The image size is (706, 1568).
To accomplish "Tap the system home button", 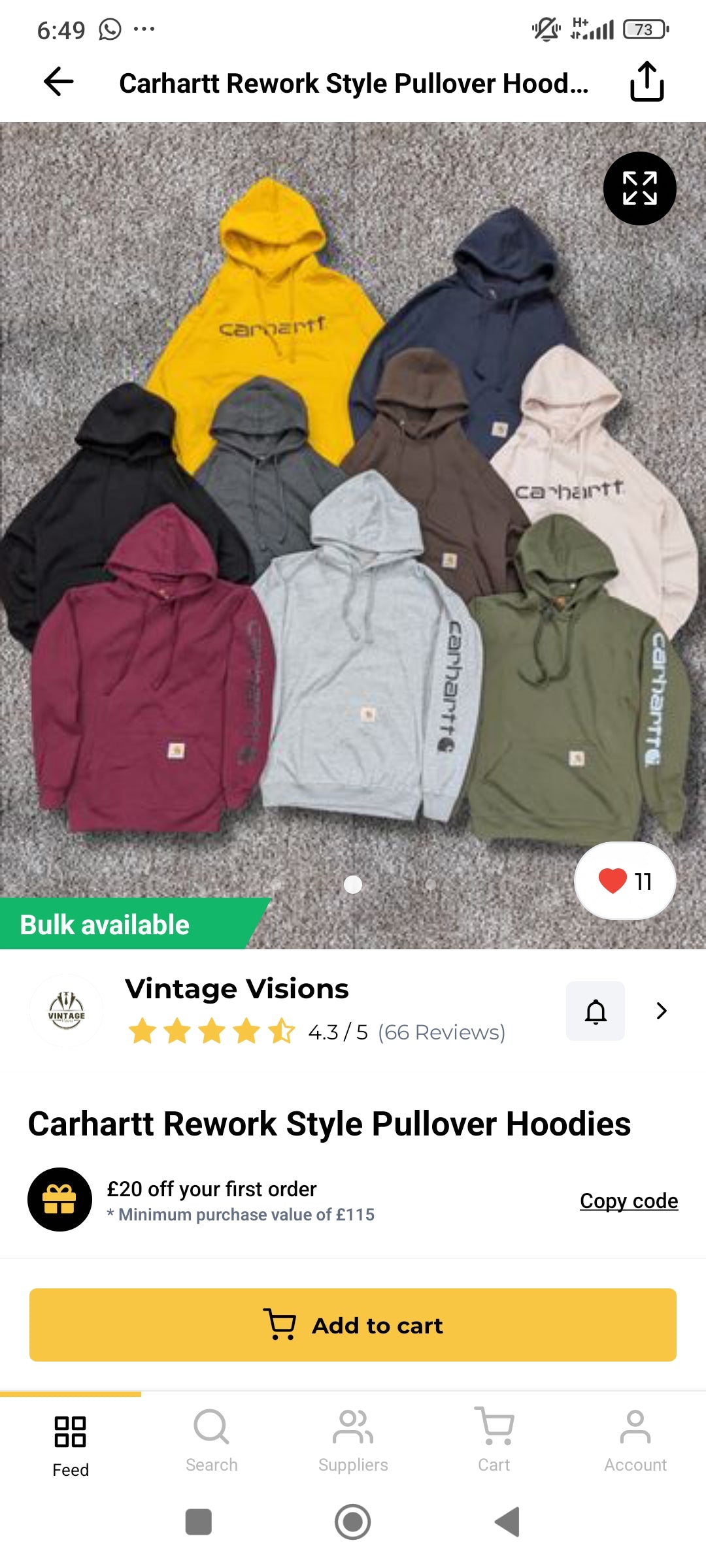I will [x=353, y=1522].
